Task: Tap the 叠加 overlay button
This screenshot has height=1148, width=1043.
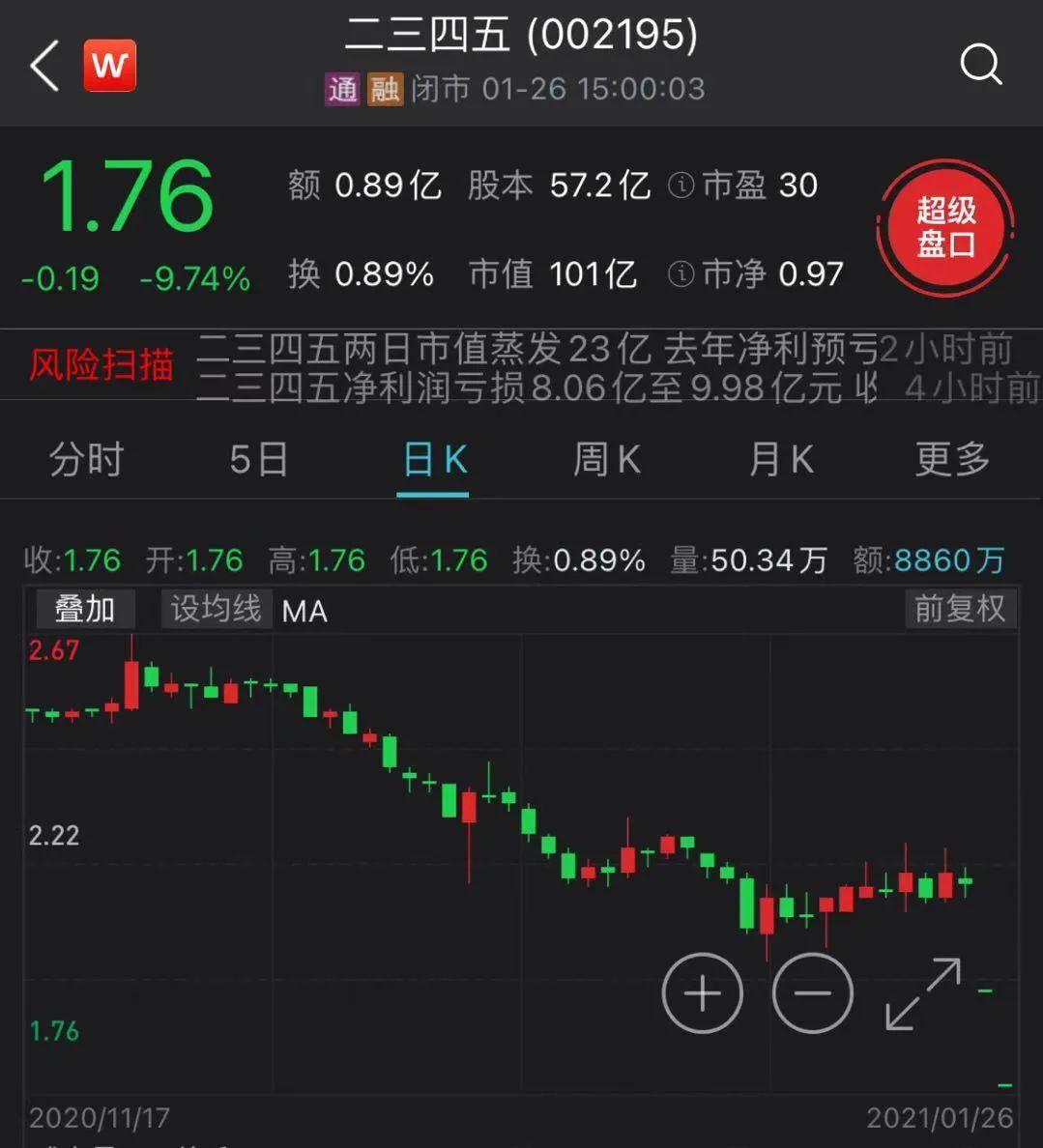Action: pyautogui.click(x=85, y=610)
